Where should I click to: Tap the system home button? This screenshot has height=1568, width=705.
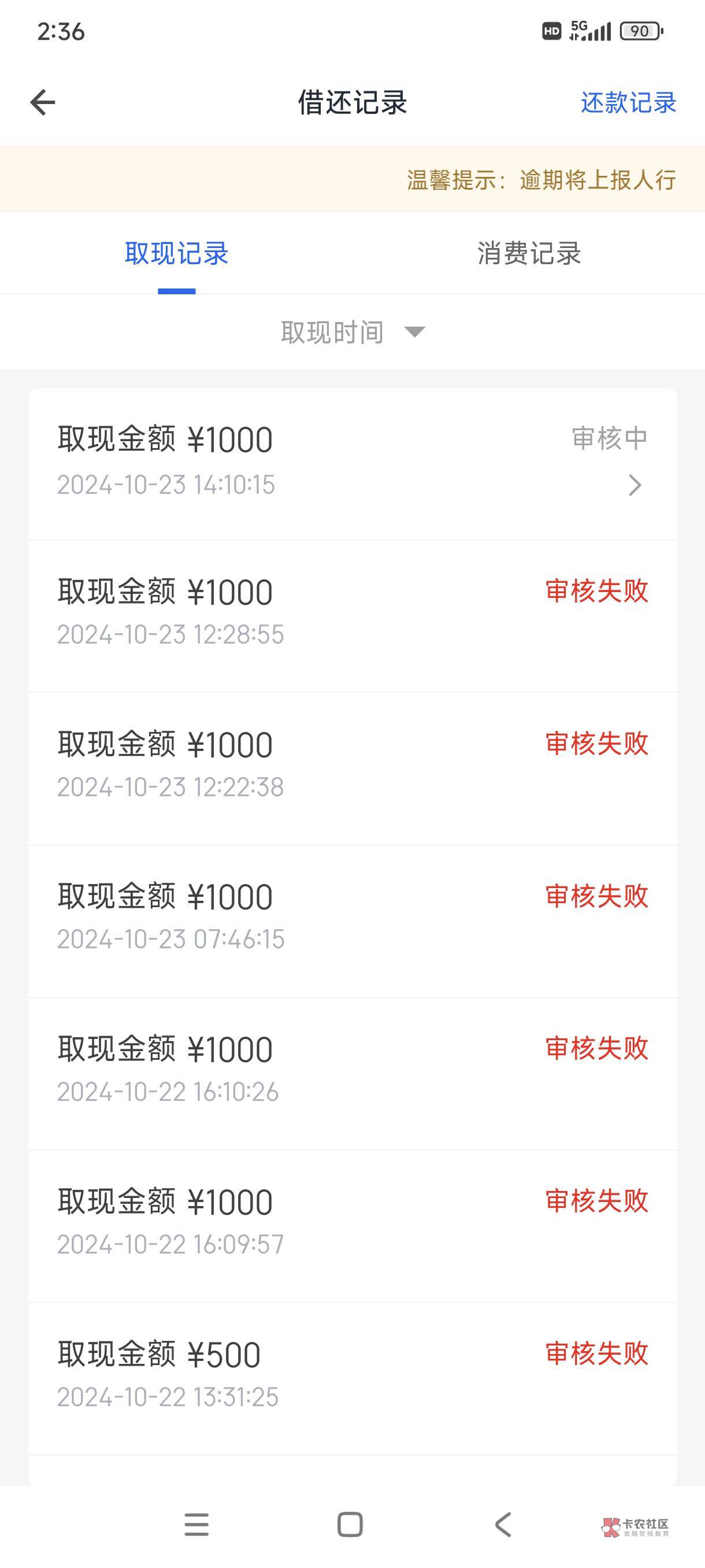point(350,1525)
